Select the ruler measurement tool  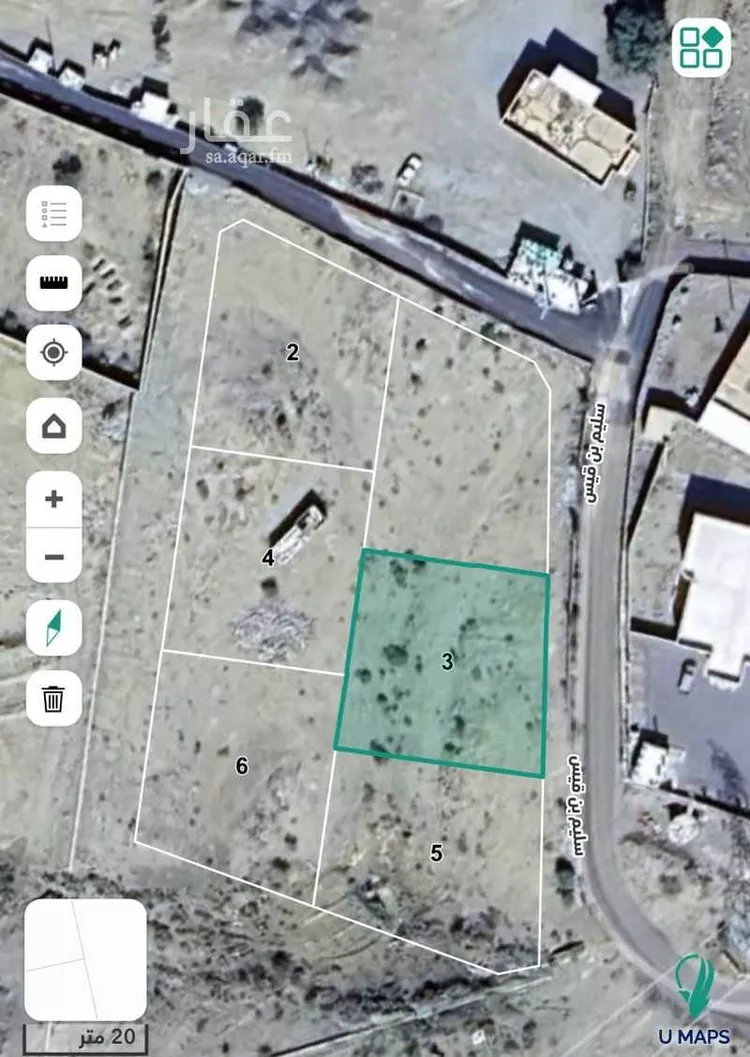(54, 283)
